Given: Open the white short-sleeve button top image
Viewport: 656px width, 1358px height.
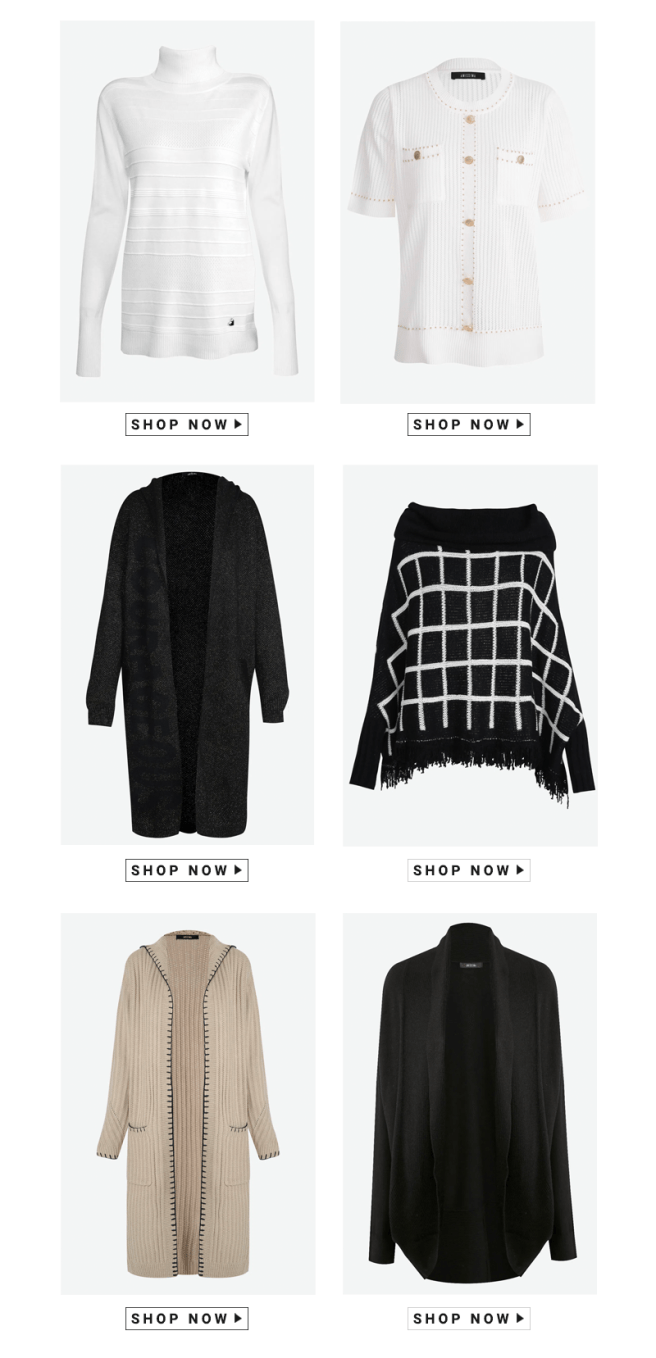Looking at the screenshot, I should 467,212.
